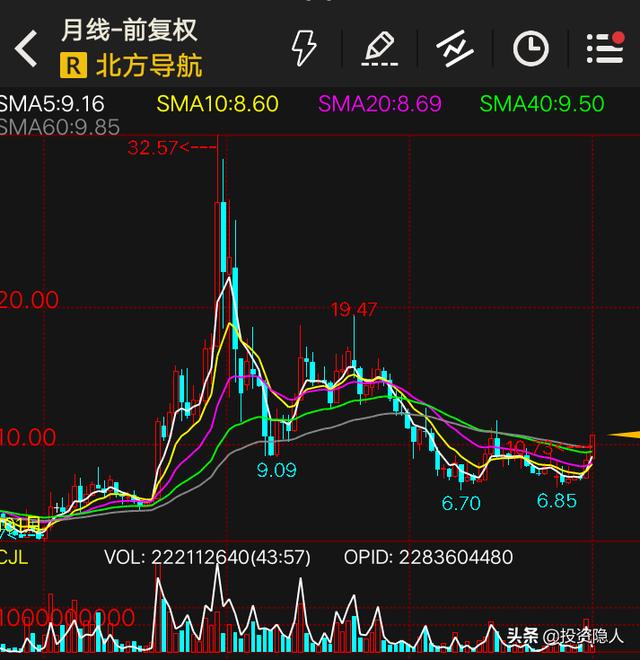Viewport: 640px width, 660px height.
Task: Open the drawing pen tool
Action: (x=379, y=47)
